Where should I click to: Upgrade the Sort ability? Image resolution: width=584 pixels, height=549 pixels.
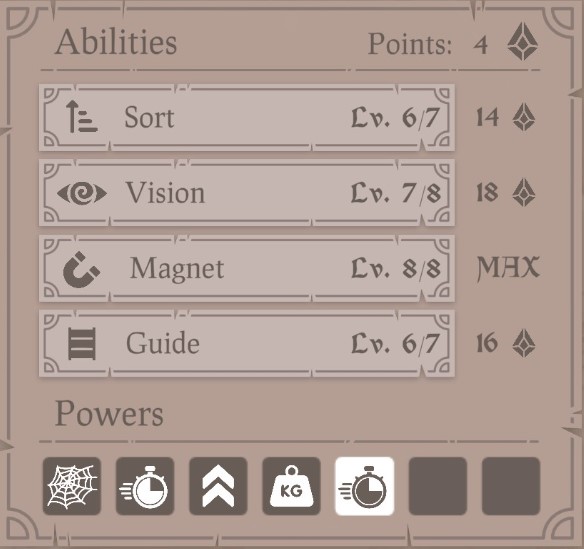pyautogui.click(x=247, y=118)
